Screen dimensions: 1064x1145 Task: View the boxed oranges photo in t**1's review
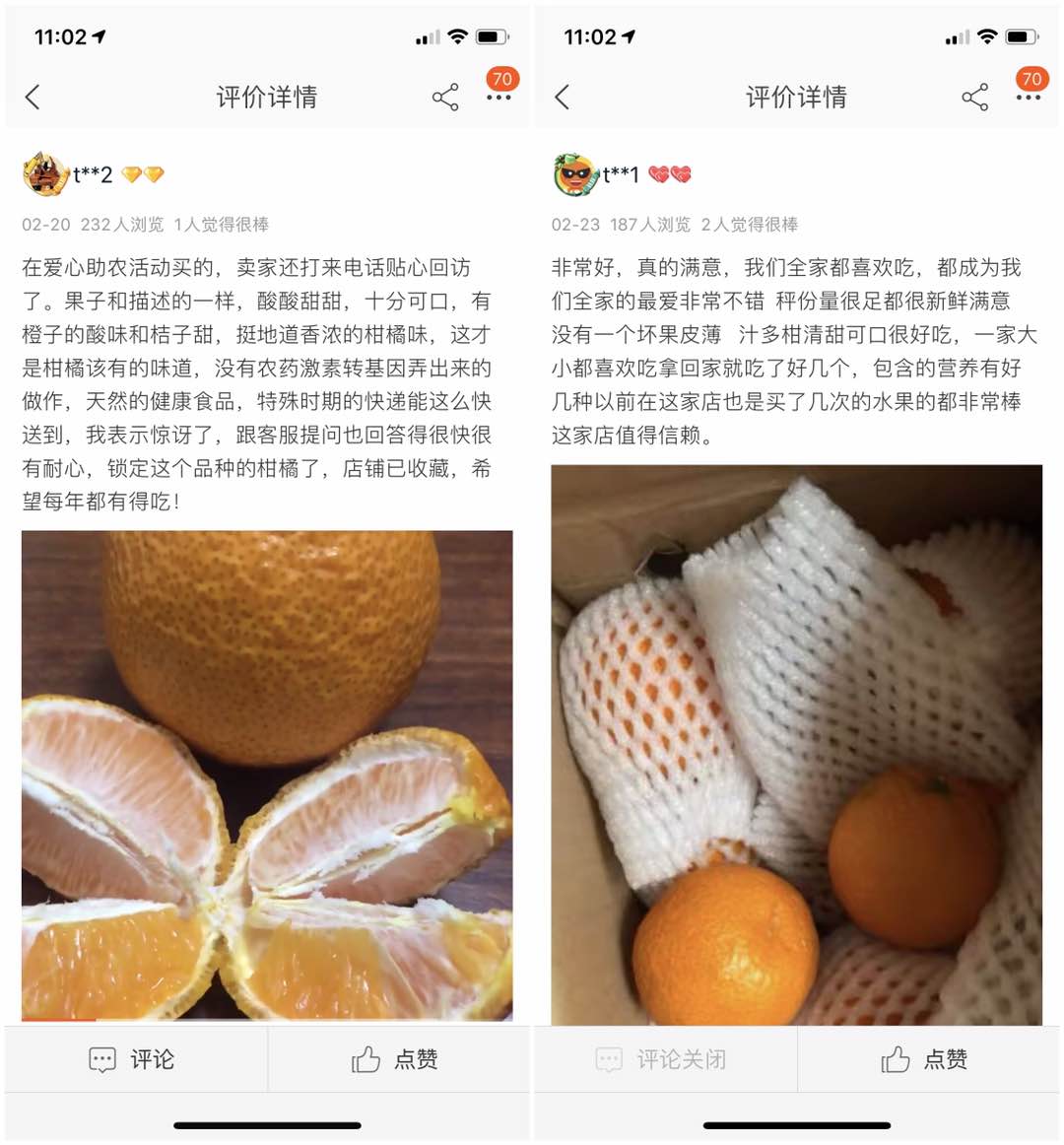pyautogui.click(x=796, y=745)
